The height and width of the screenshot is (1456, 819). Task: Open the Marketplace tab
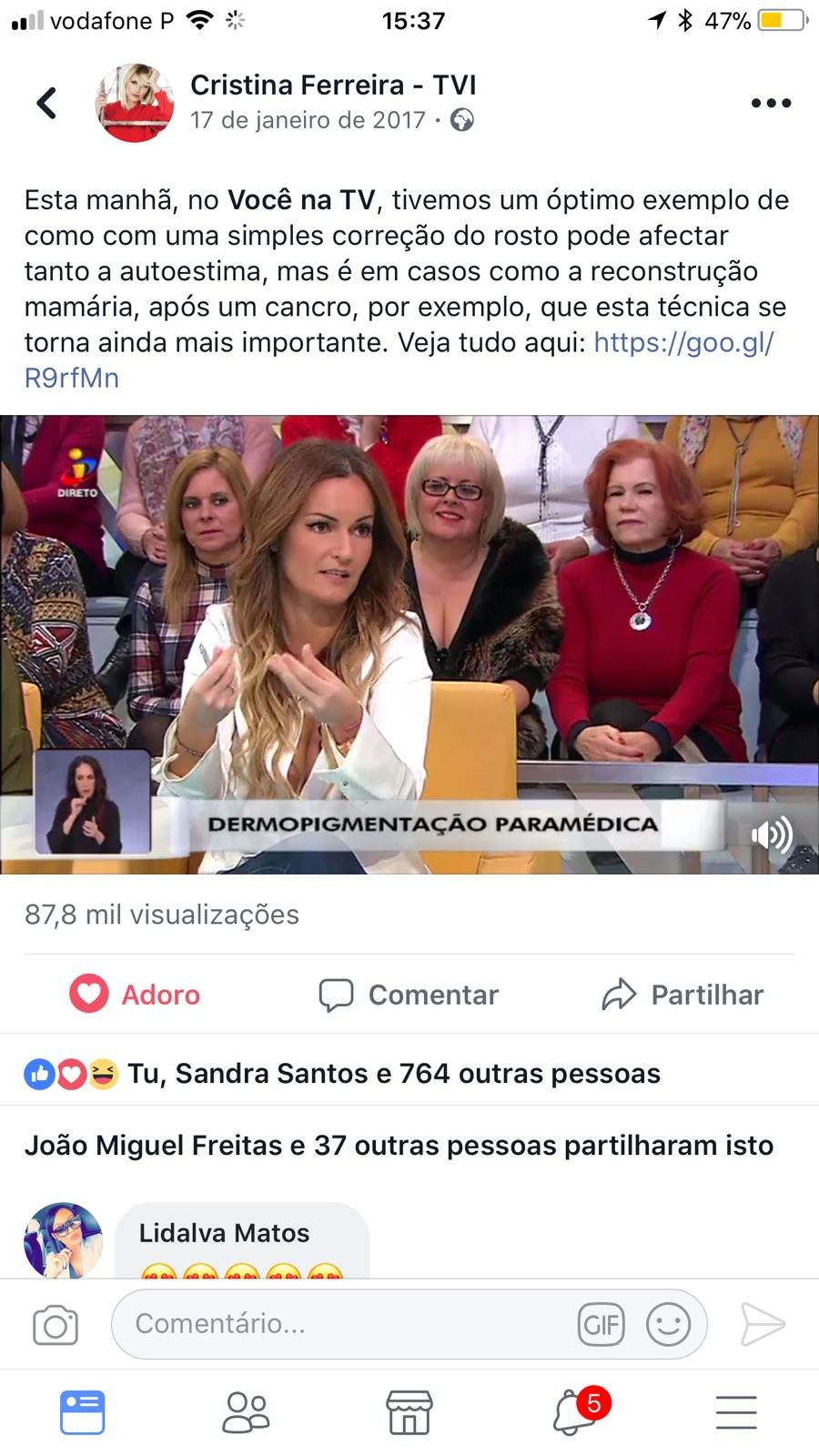(x=409, y=1413)
